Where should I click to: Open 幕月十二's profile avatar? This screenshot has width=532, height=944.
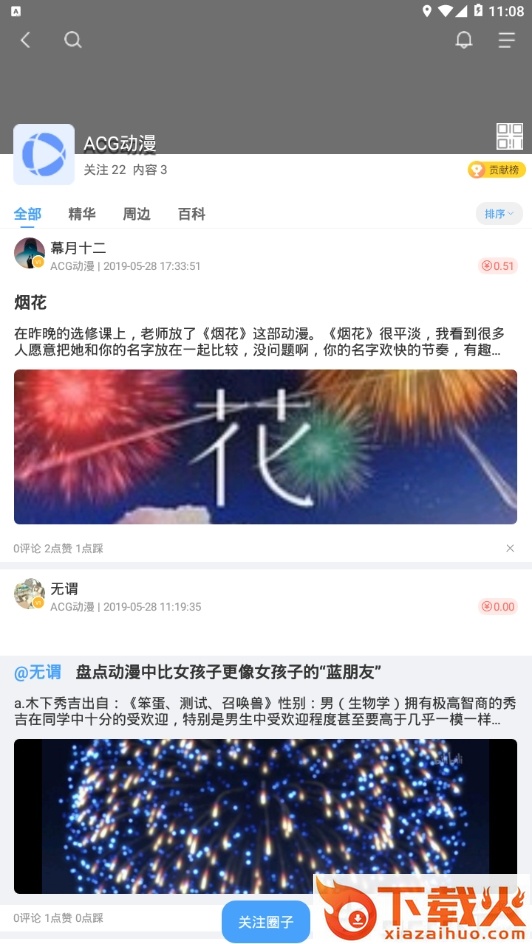click(x=29, y=253)
